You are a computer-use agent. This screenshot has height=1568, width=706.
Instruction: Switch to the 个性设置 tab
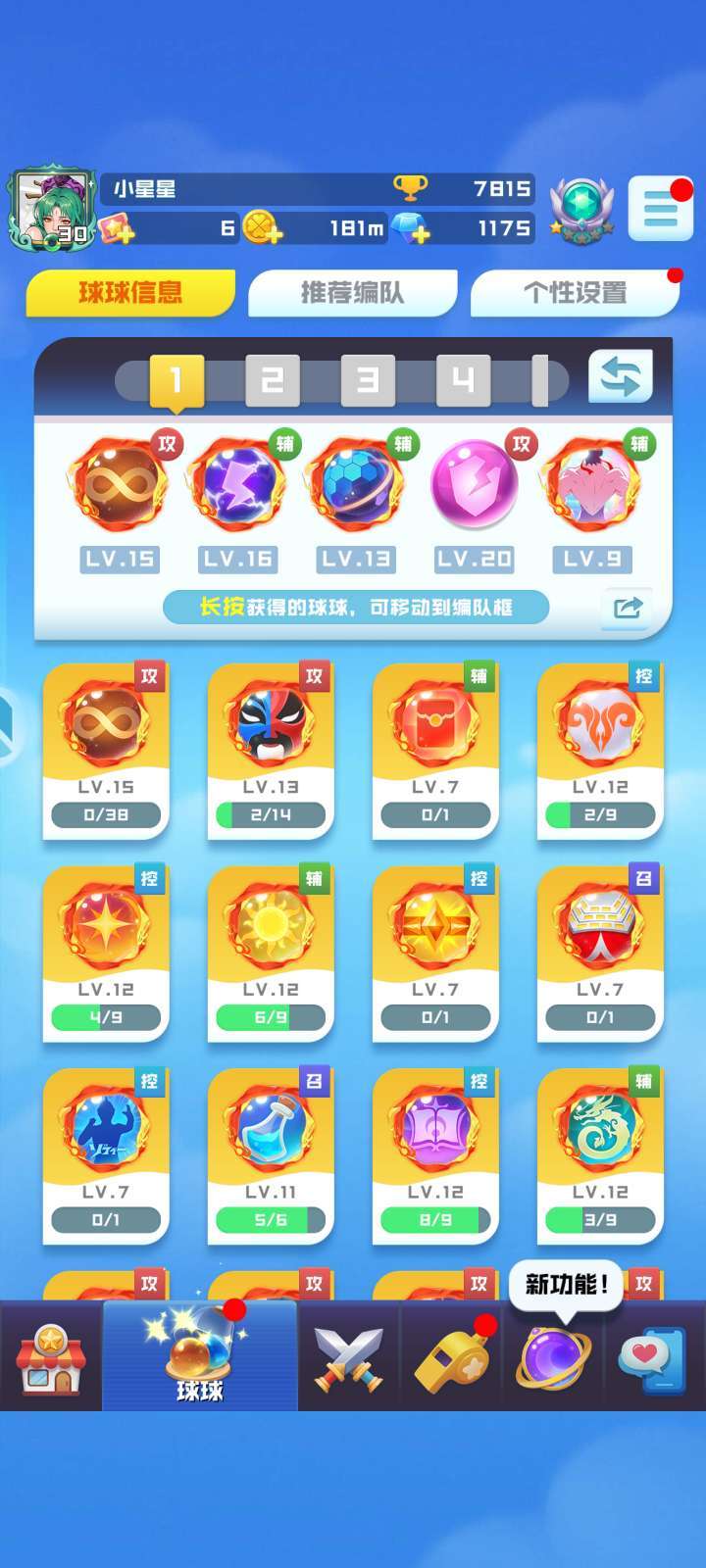(575, 292)
